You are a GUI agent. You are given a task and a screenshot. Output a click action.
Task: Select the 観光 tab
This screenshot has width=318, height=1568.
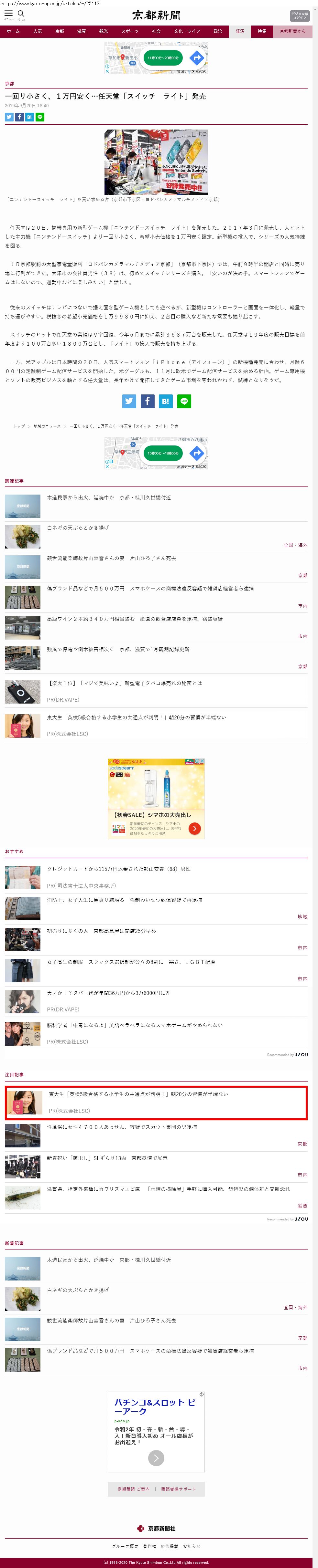coord(104,31)
